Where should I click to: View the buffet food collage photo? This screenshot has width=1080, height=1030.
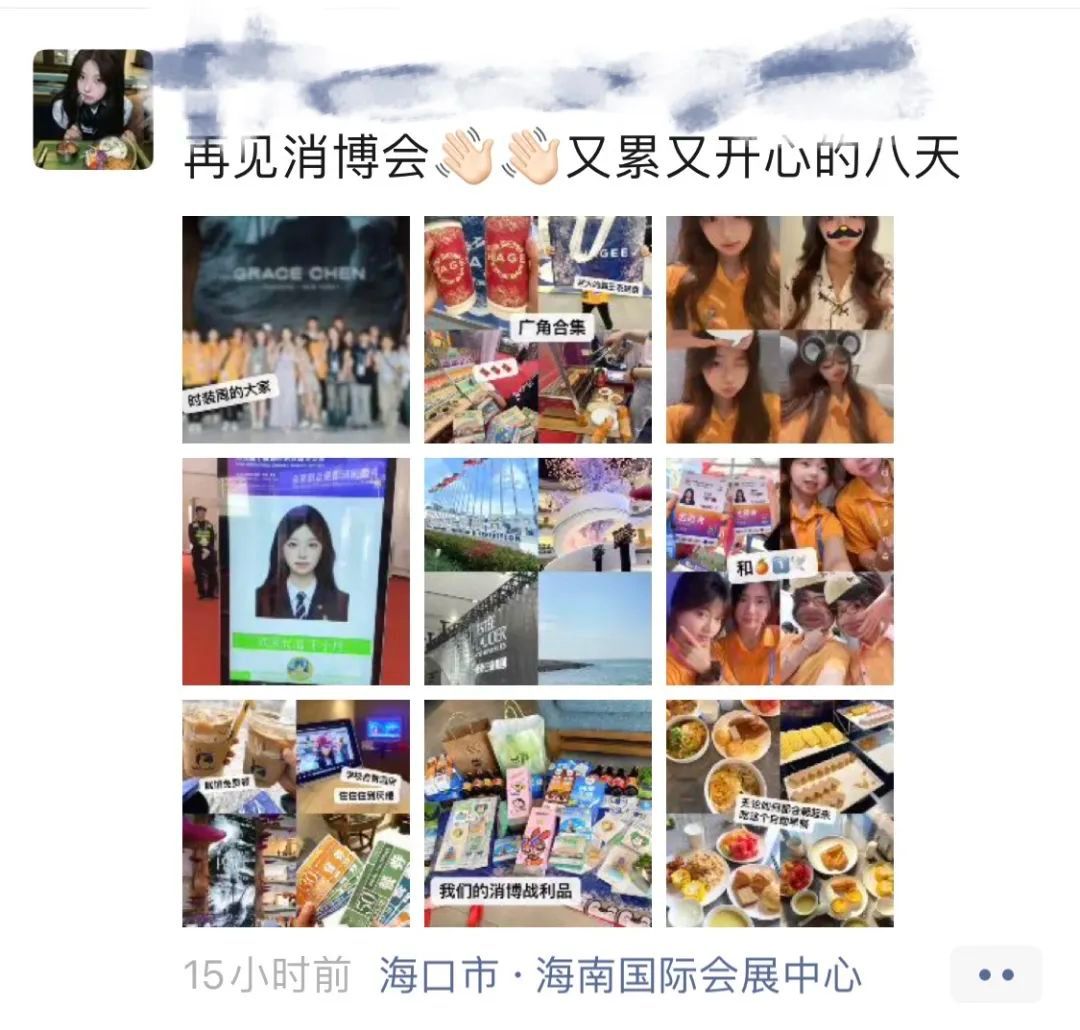pyautogui.click(x=780, y=813)
